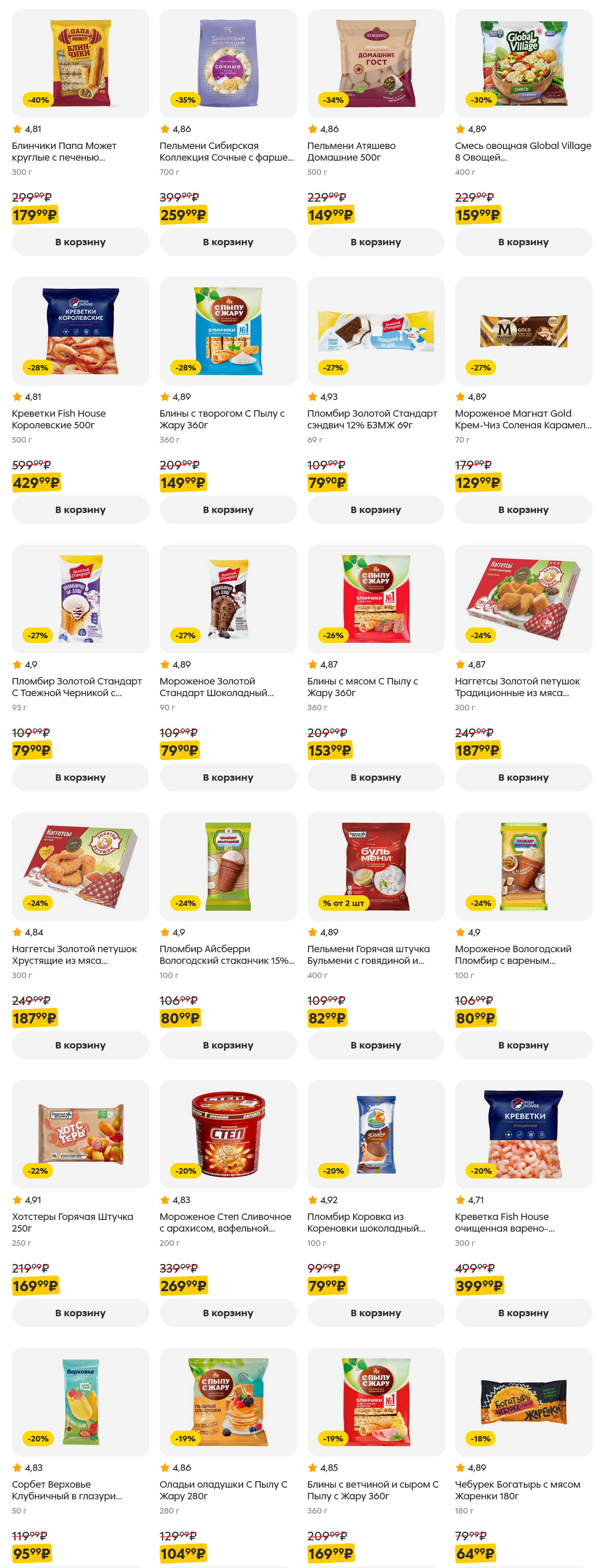This screenshot has width=599, height=1568.
Task: Add Мороженое Магнат Gold to cart
Action: [x=523, y=510]
